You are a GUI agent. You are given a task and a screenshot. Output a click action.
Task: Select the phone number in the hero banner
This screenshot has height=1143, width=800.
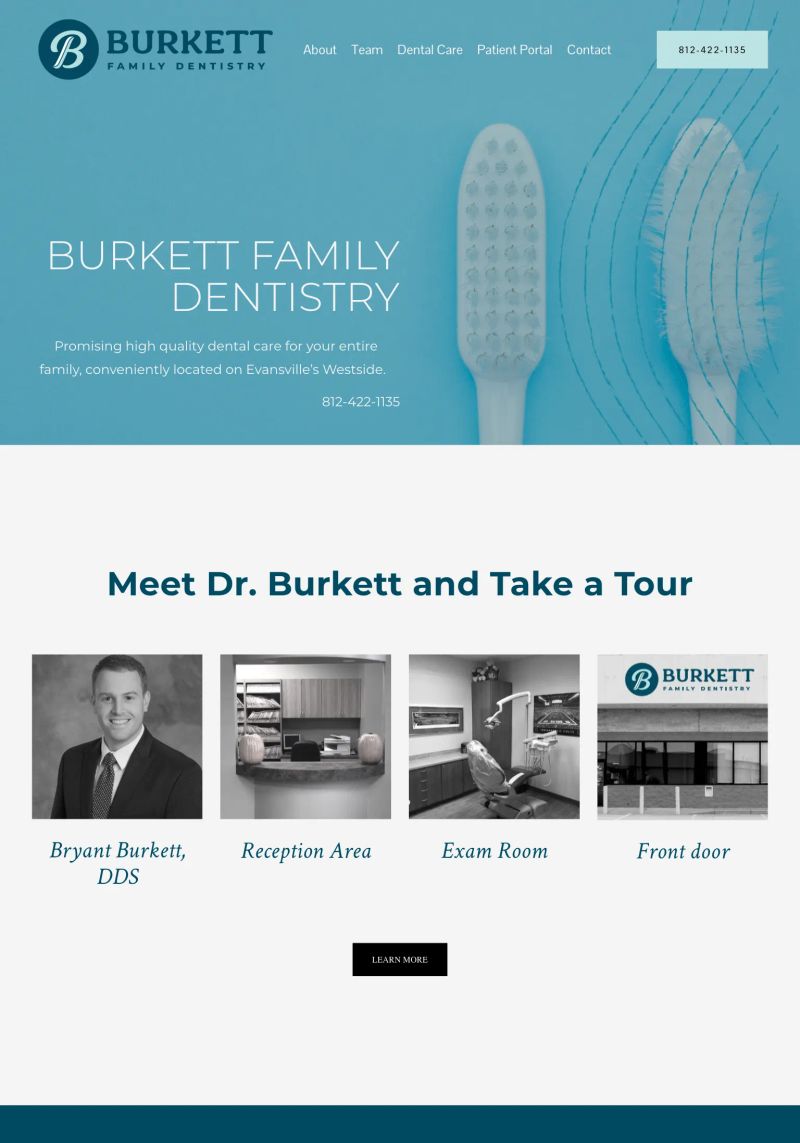359,402
